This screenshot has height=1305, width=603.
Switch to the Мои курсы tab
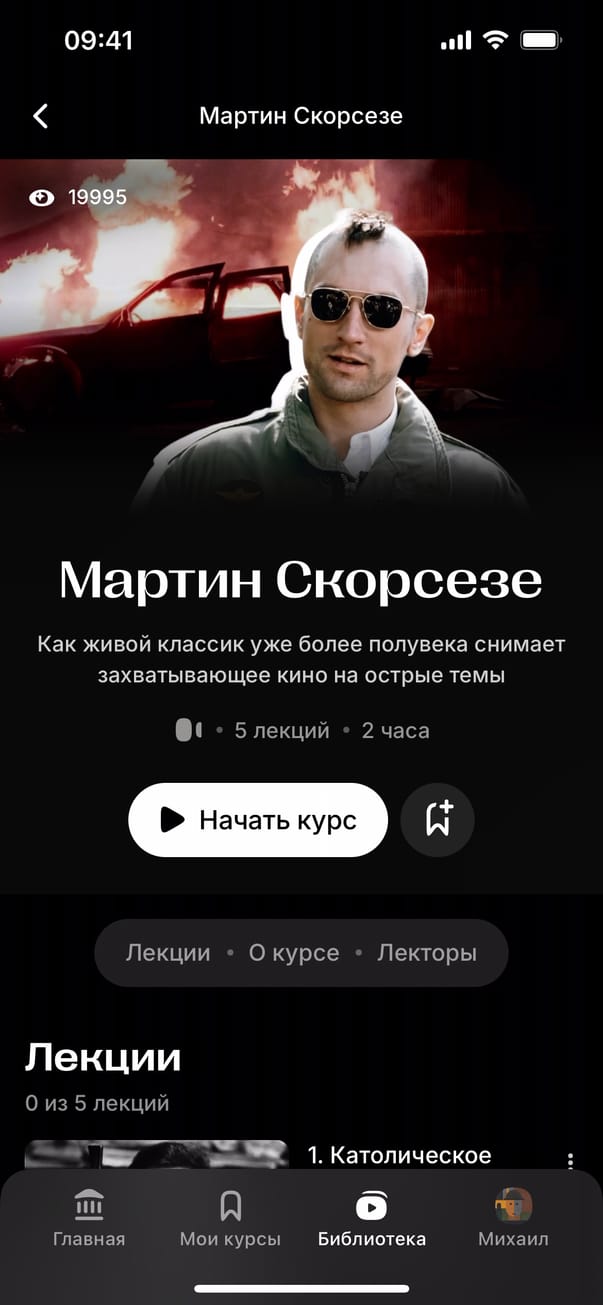230,1219
